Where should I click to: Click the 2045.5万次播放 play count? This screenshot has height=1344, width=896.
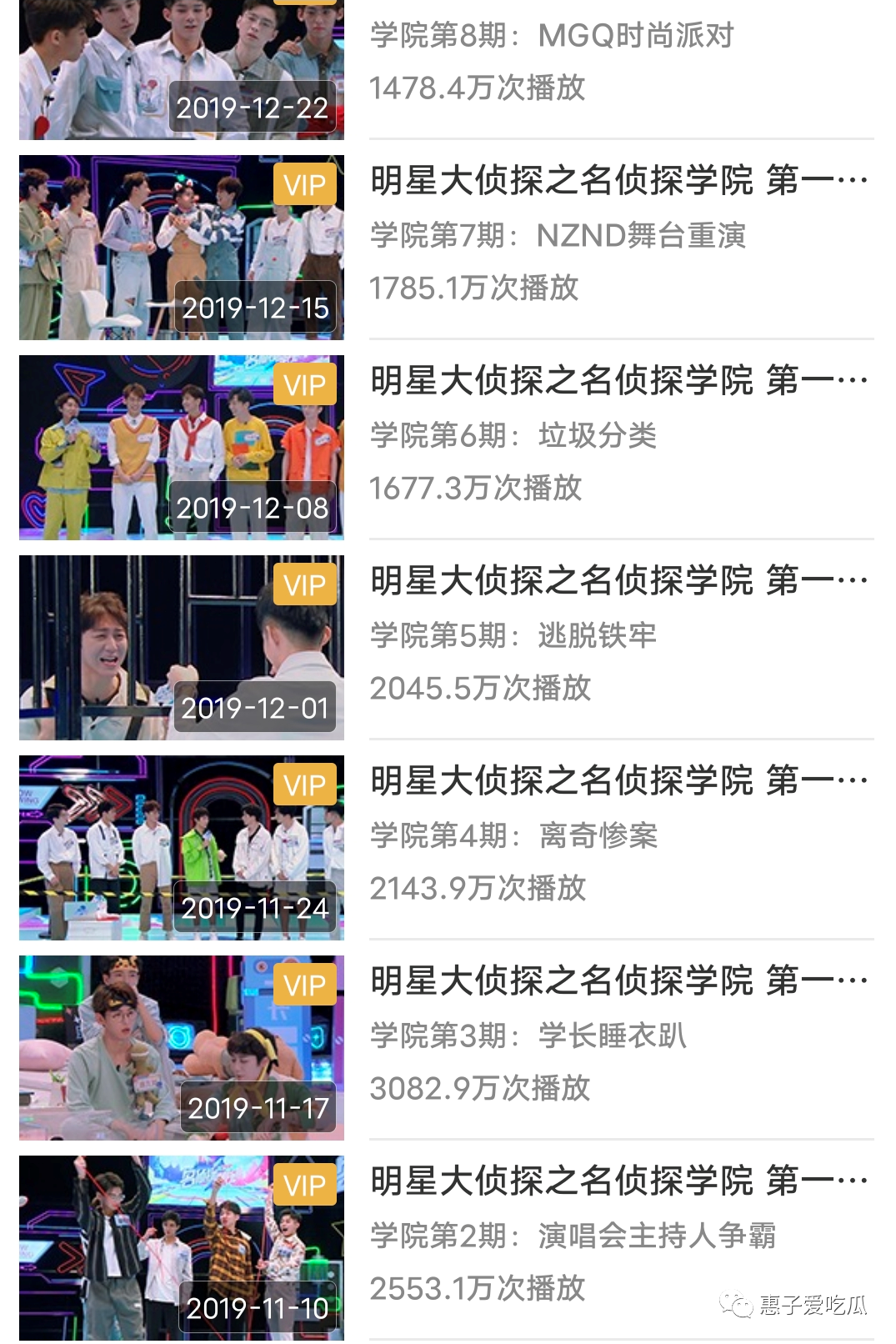[483, 688]
